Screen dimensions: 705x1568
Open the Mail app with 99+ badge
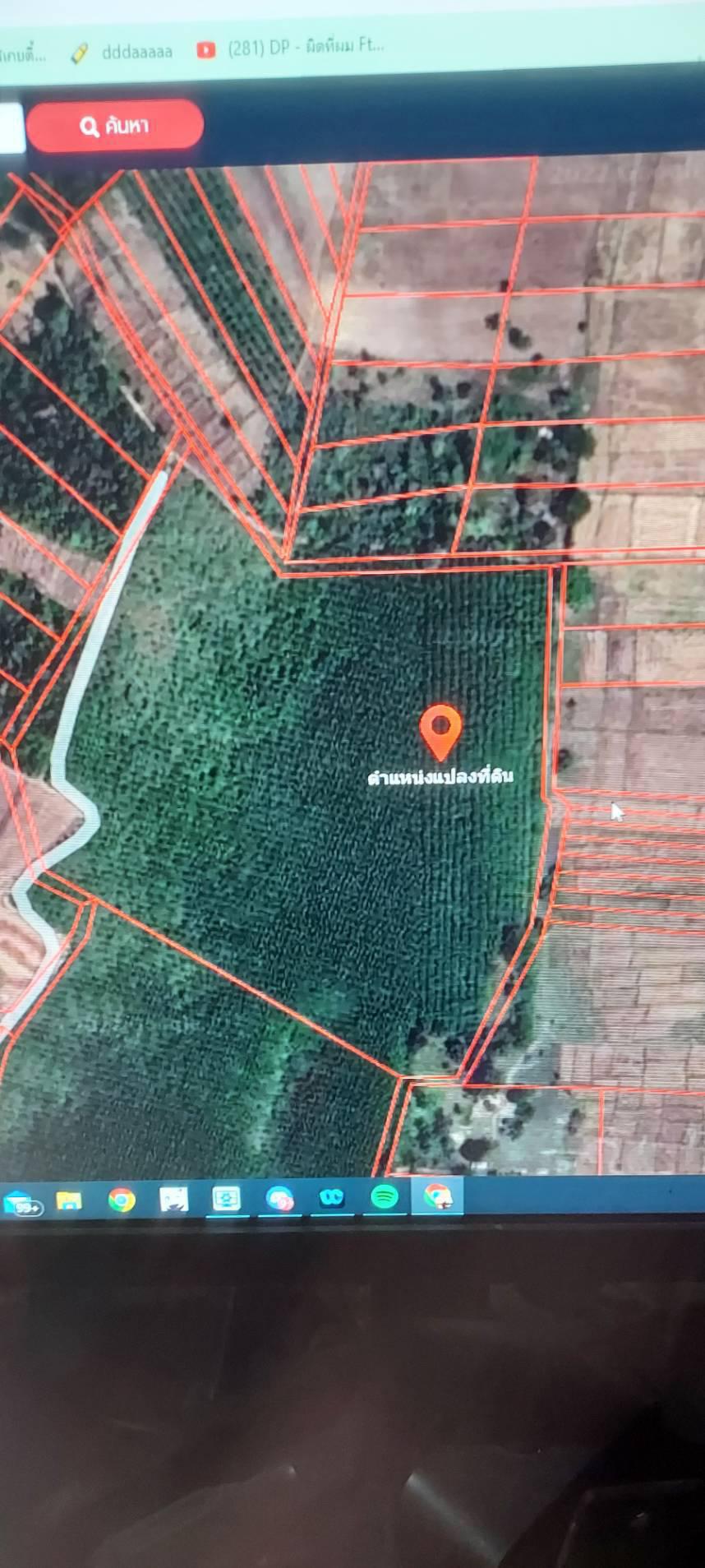pyautogui.click(x=21, y=1203)
